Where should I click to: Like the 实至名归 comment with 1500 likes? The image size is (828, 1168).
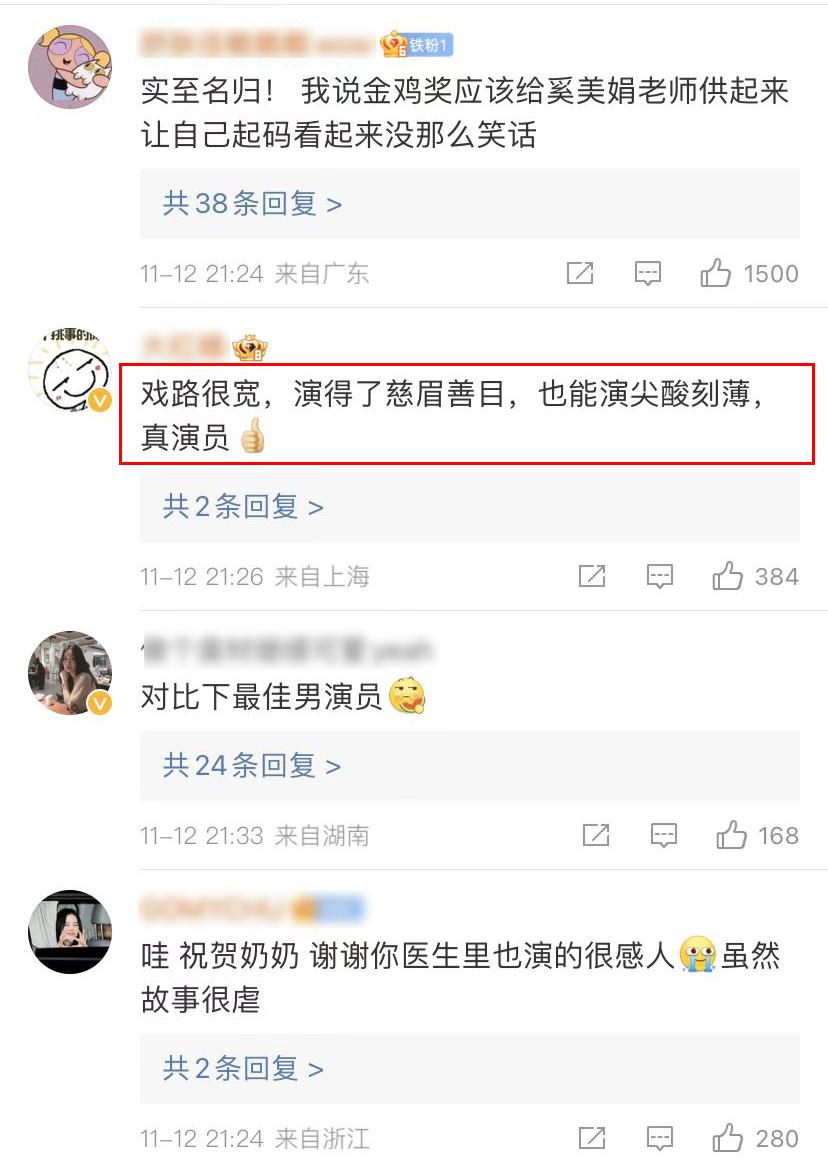pyautogui.click(x=716, y=273)
